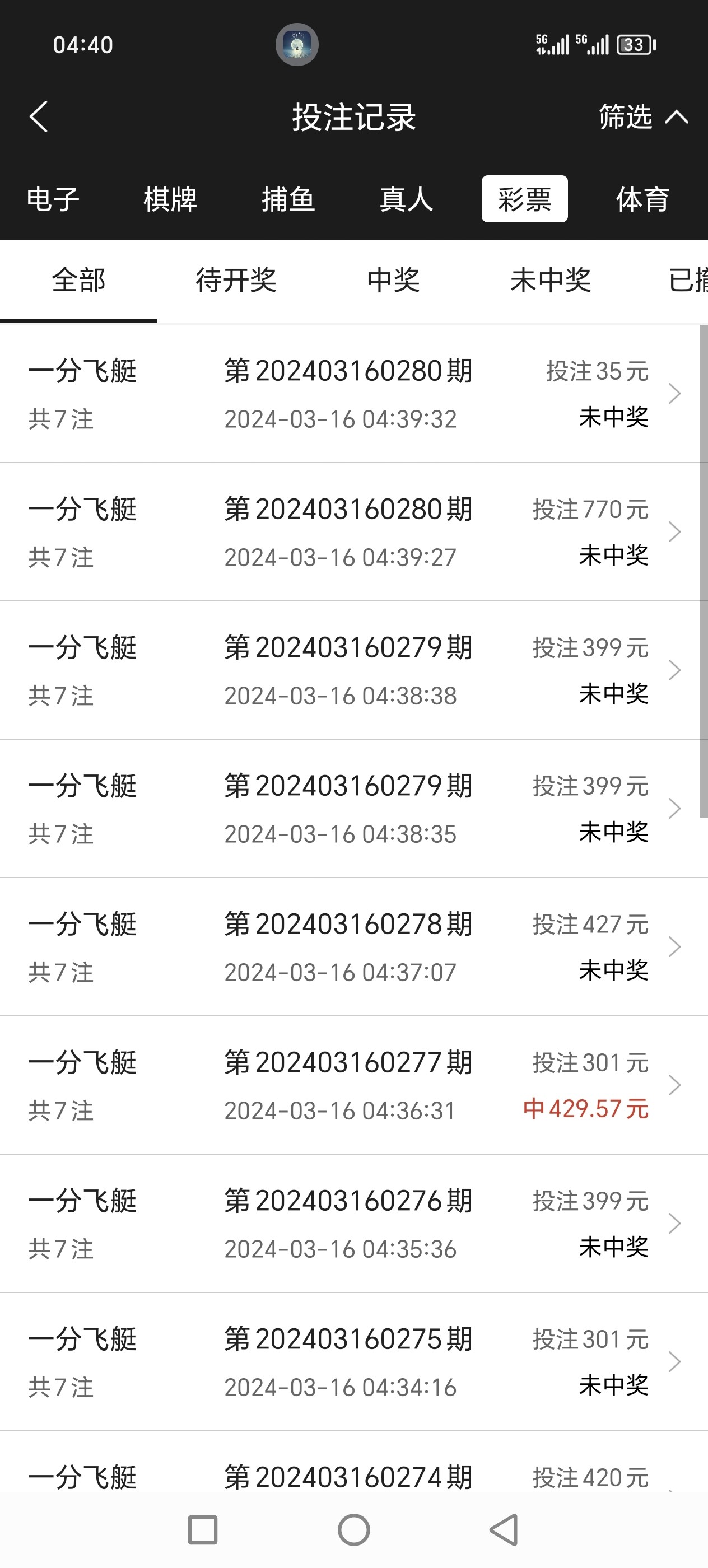Switch to the 棋牌 category tab
The height and width of the screenshot is (1568, 708).
point(170,200)
